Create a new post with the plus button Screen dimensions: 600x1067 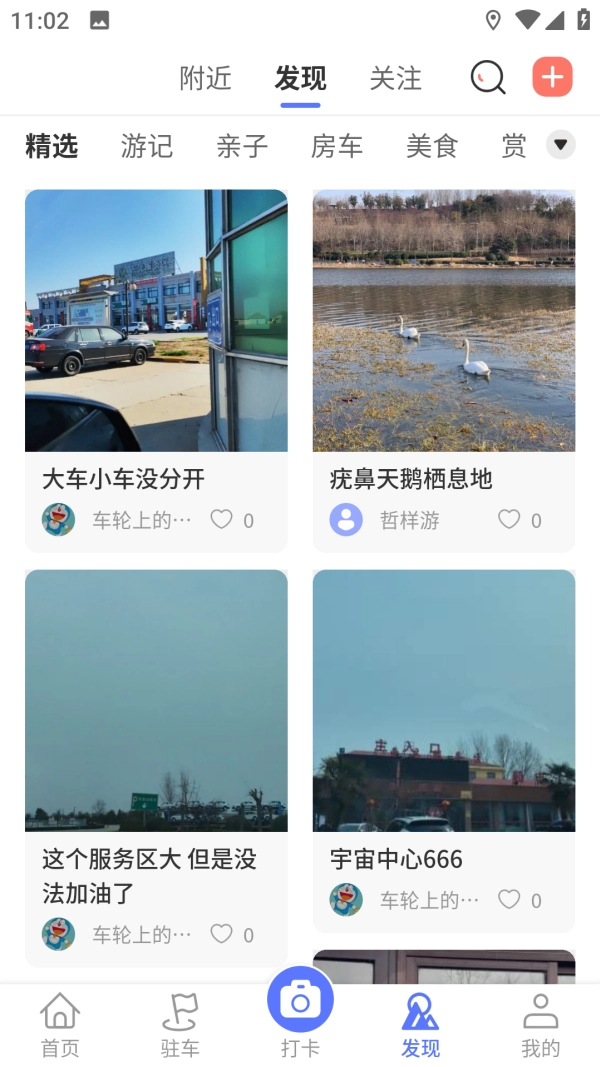552,77
